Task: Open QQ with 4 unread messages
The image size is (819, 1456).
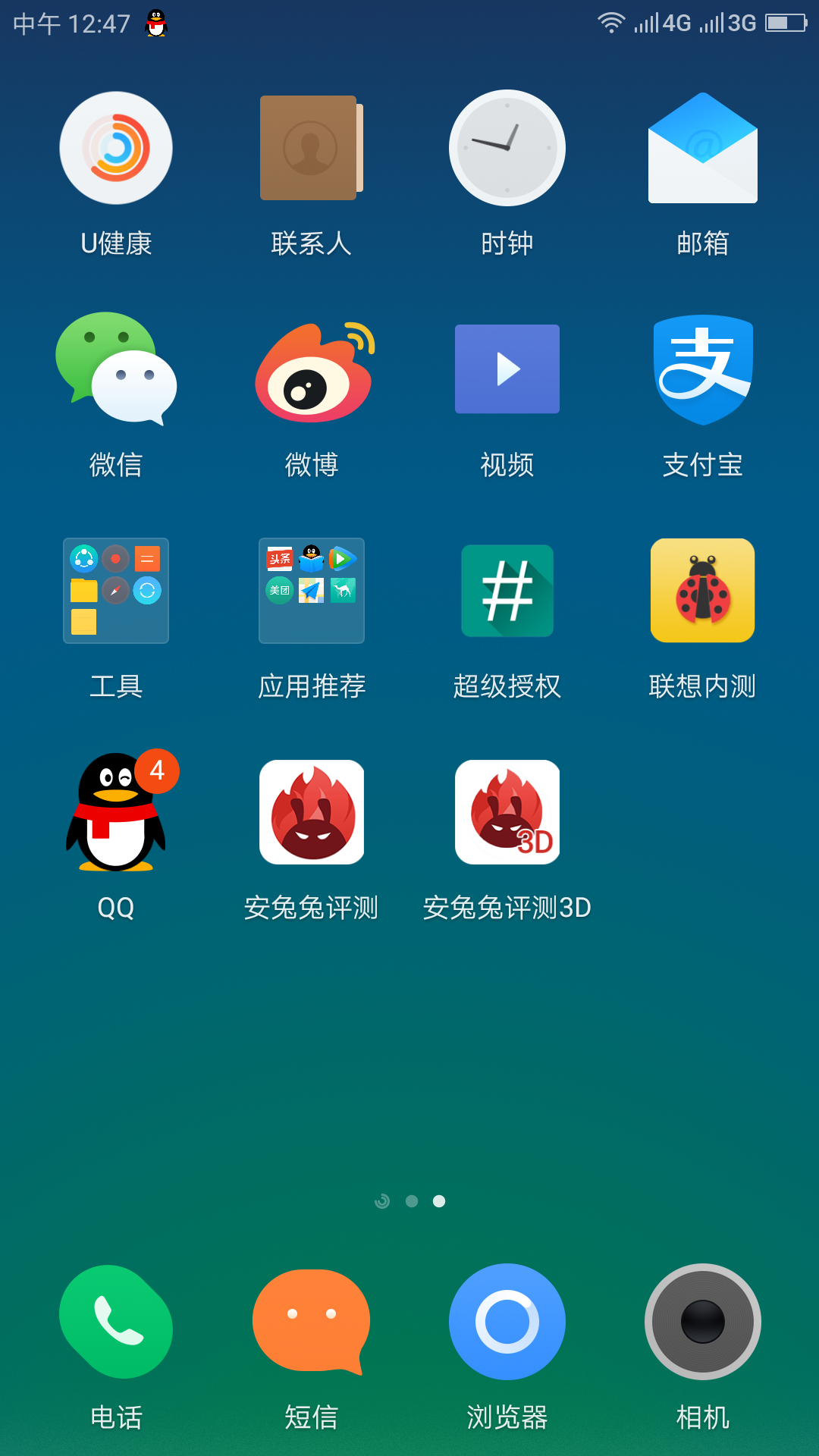Action: point(116,812)
